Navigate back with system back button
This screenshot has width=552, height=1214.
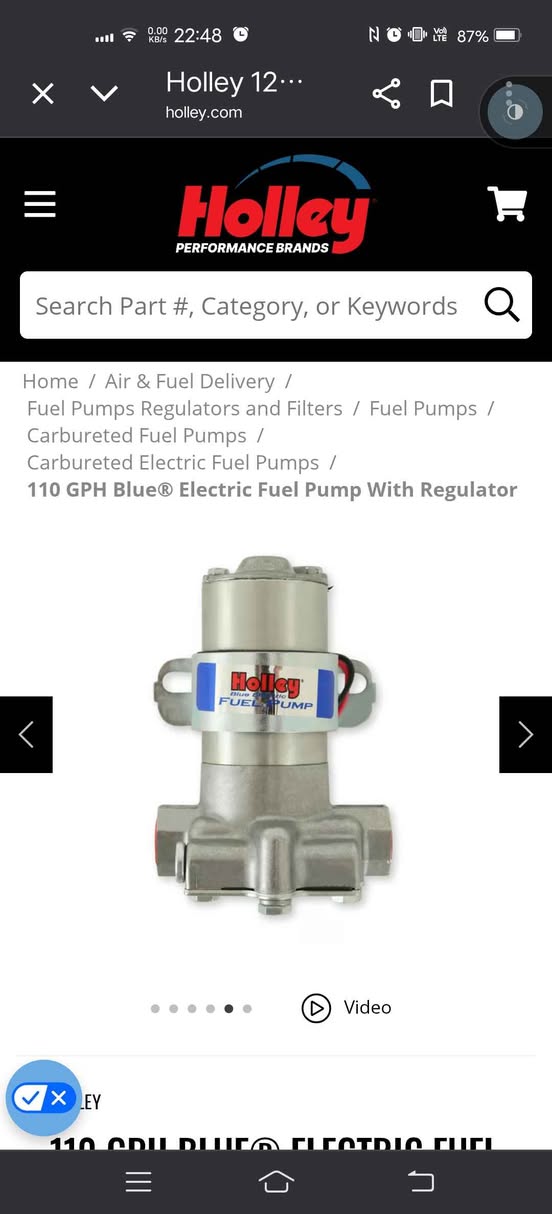click(421, 1182)
